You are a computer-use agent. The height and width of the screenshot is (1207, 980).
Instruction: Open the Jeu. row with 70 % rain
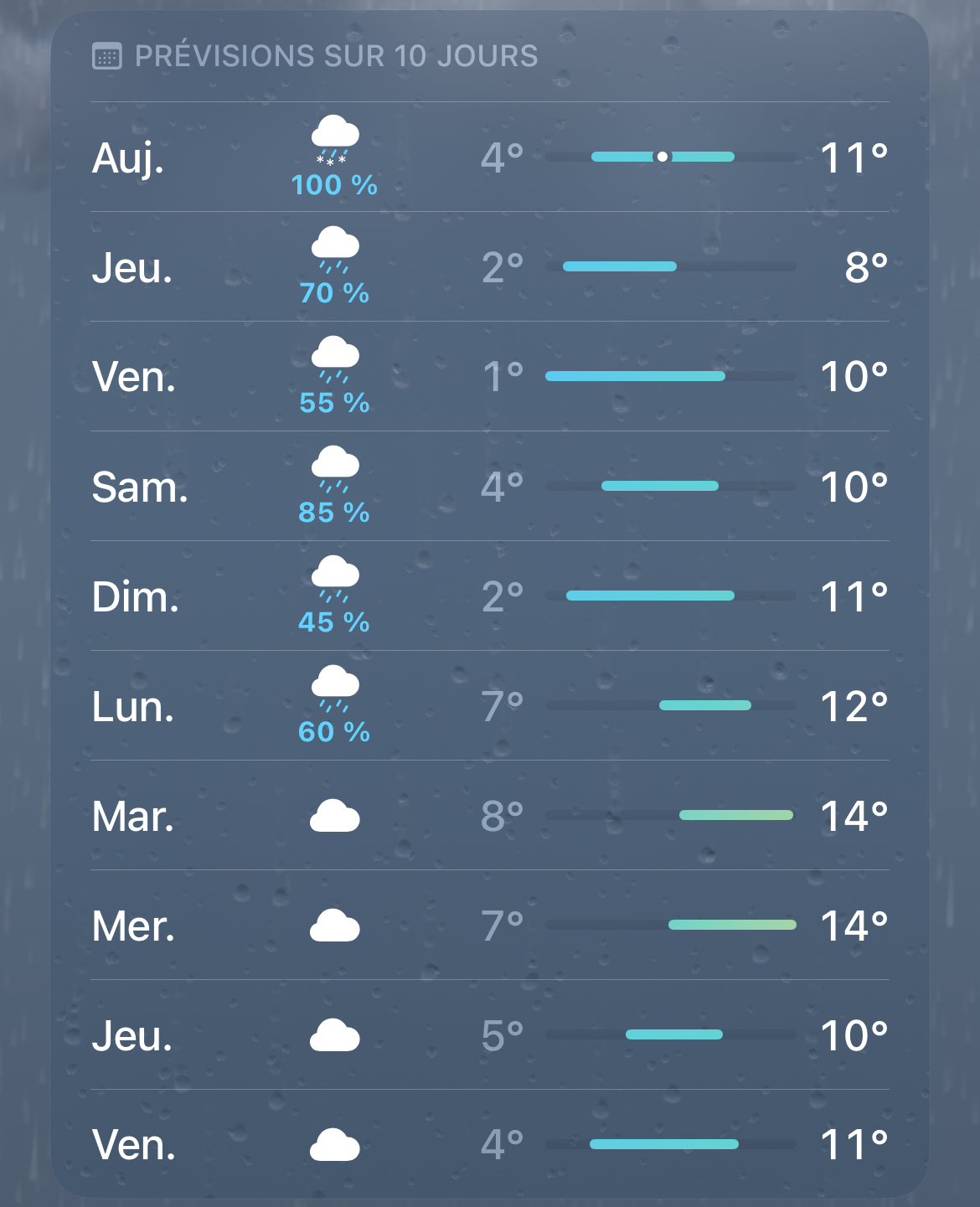click(490, 267)
